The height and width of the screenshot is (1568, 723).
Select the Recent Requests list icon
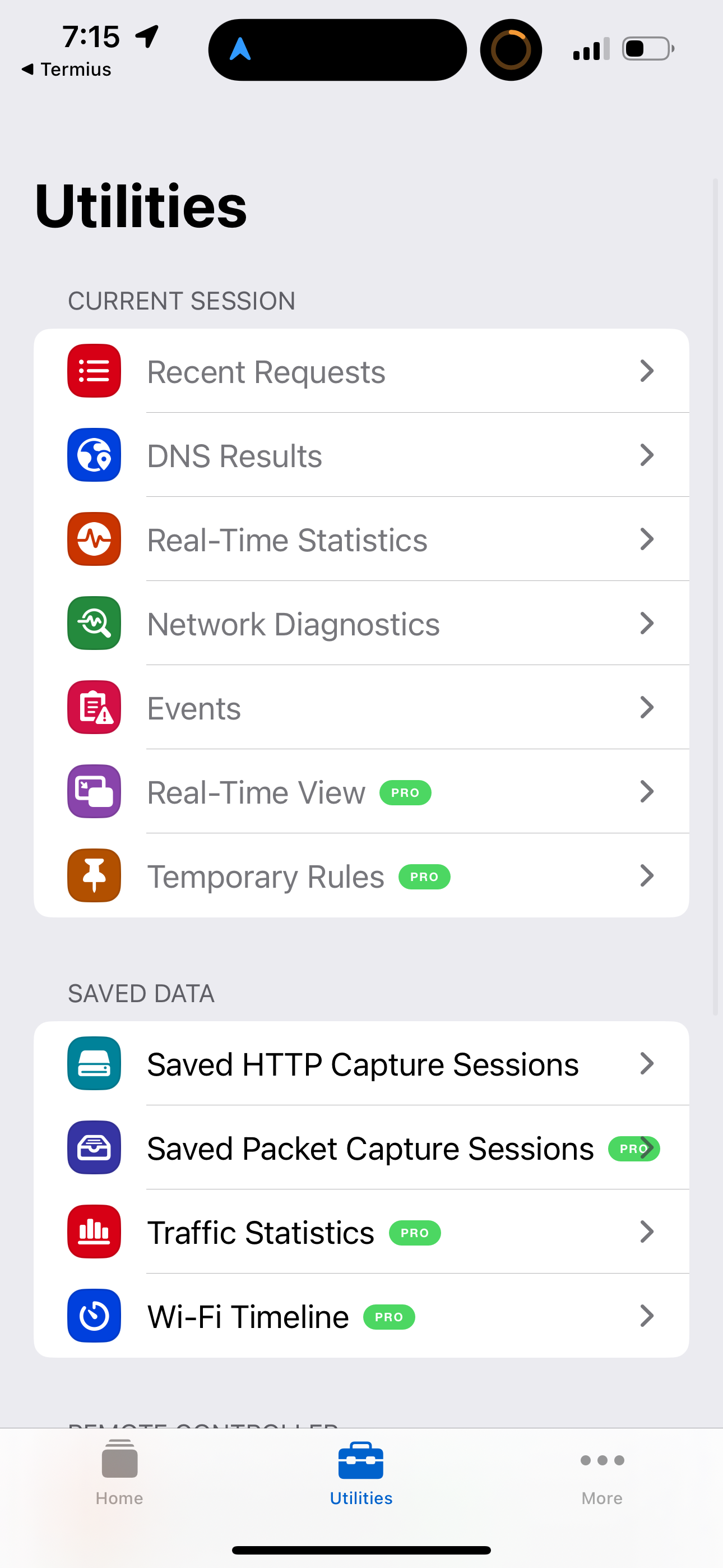94,371
